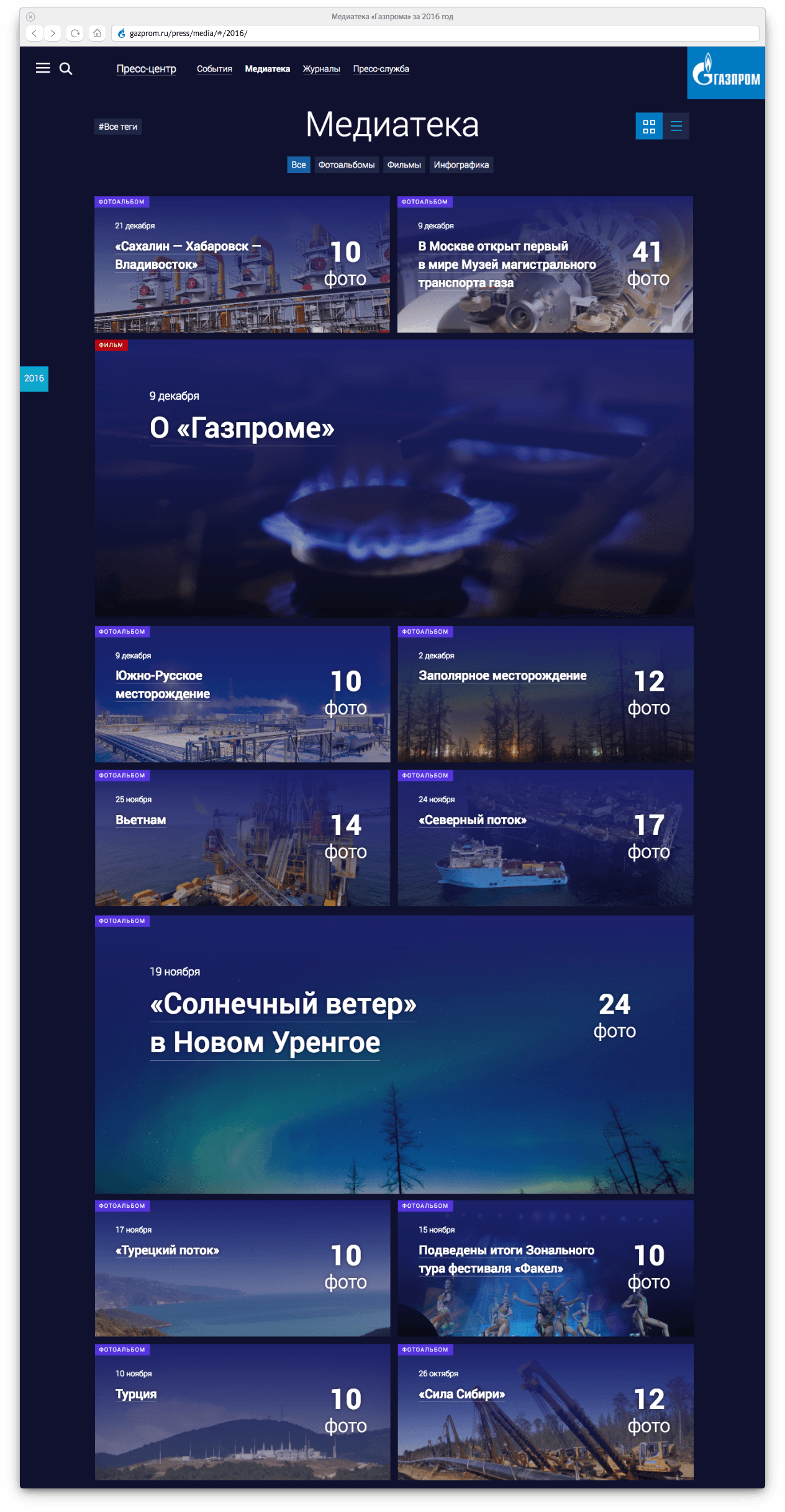Show all tags with #Все теги
The width and height of the screenshot is (785, 1512).
(118, 127)
